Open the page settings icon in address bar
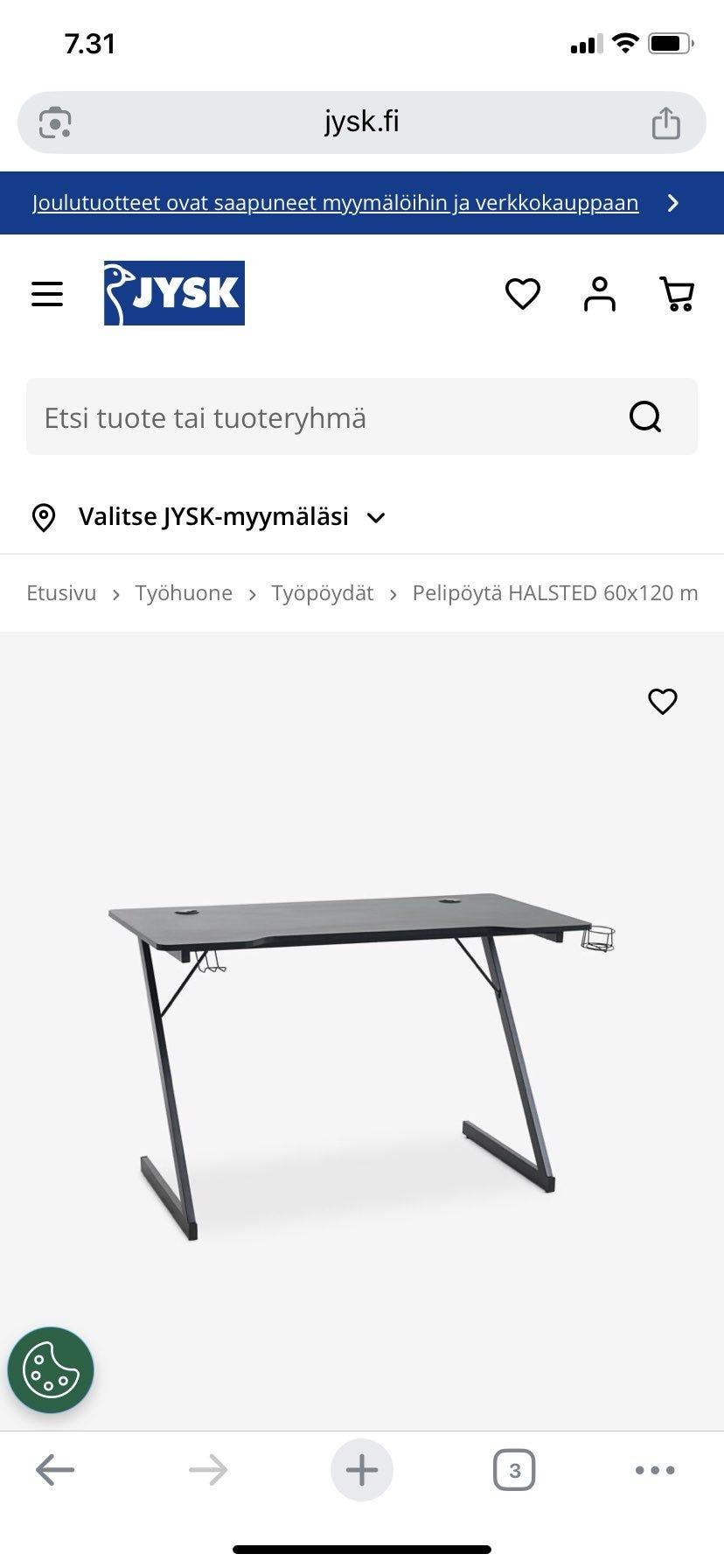724x1568 pixels. tap(56, 122)
